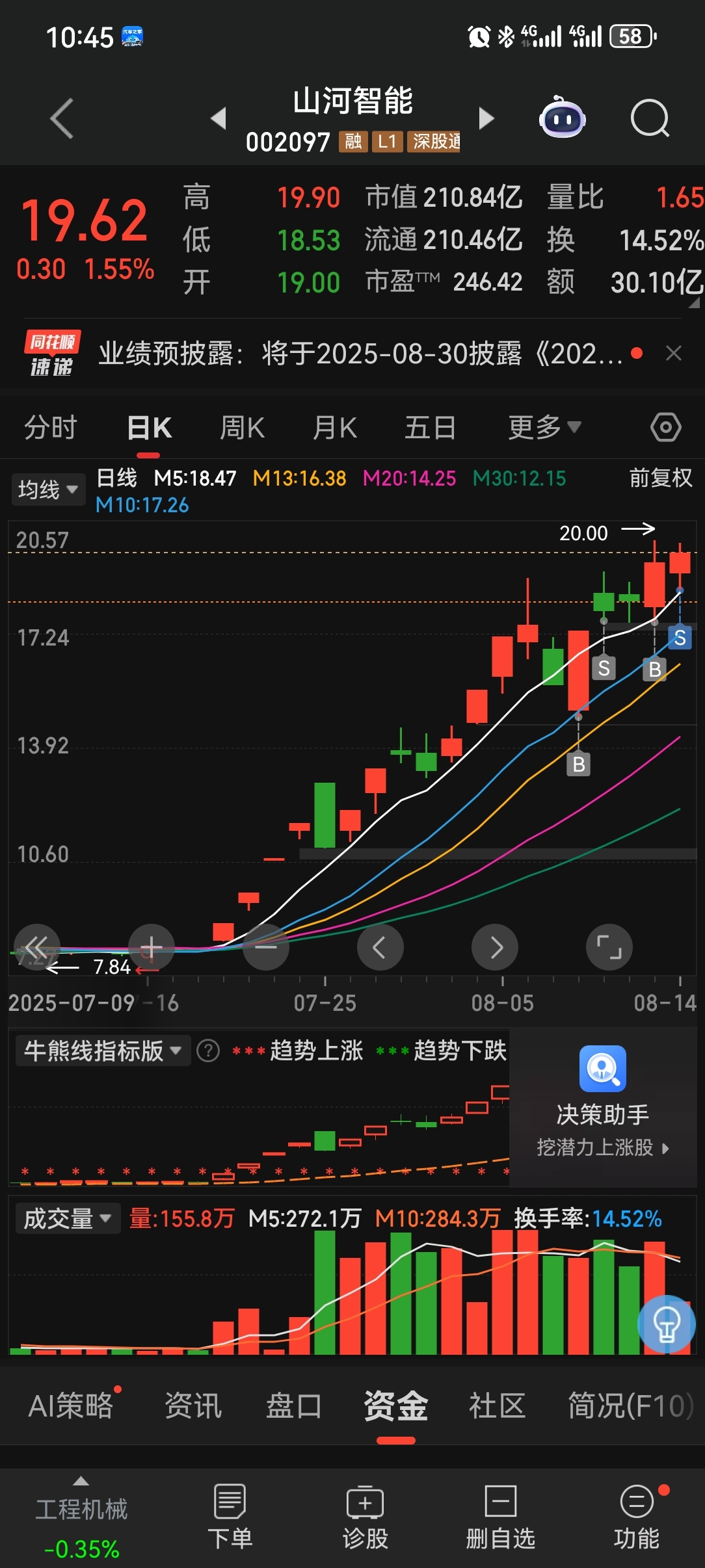Expand the 均线 indicator dropdown
Screen dimensions: 705x1568
tap(48, 490)
